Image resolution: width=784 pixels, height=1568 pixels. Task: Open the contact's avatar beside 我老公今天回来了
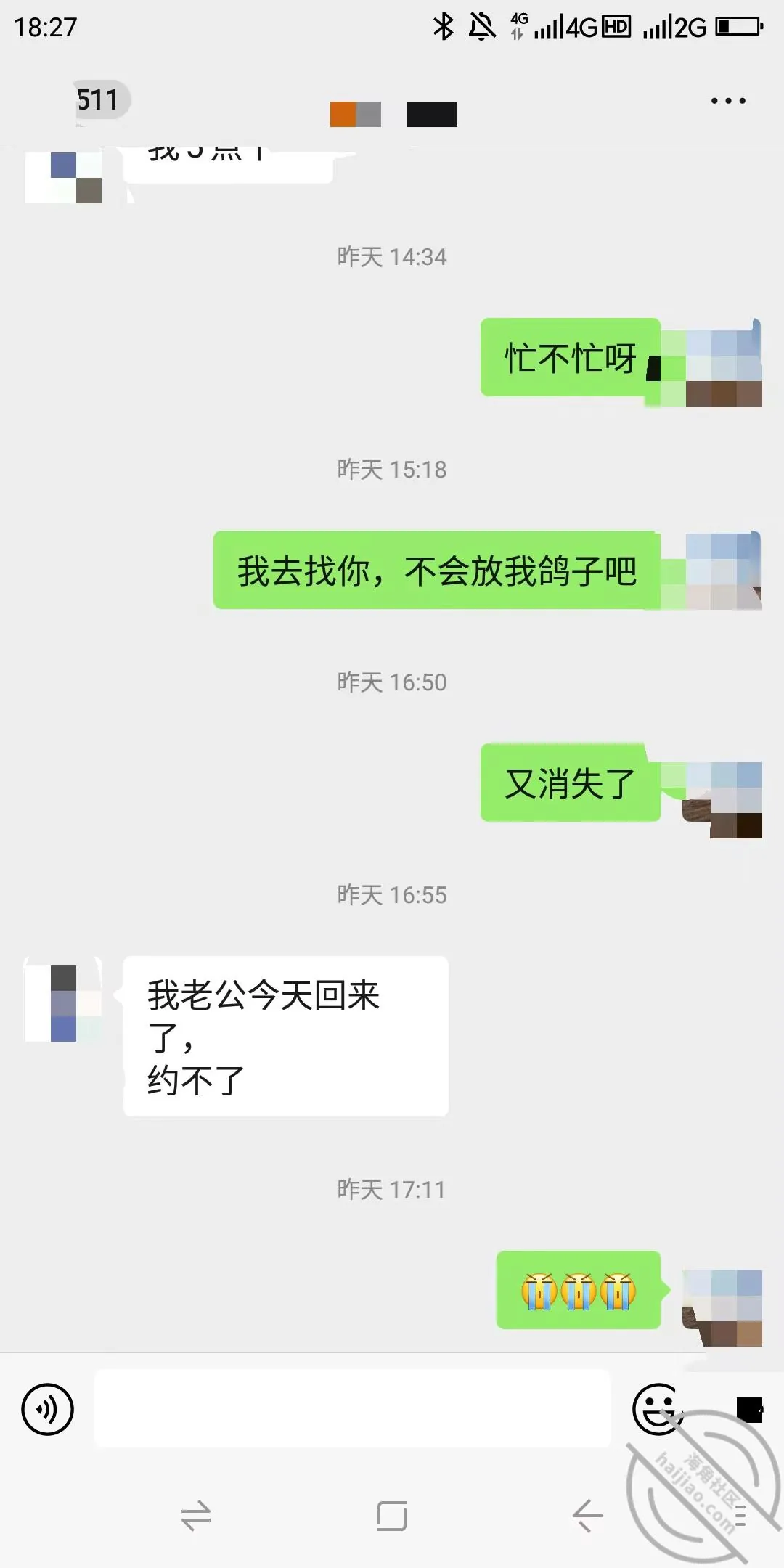pos(63,1003)
